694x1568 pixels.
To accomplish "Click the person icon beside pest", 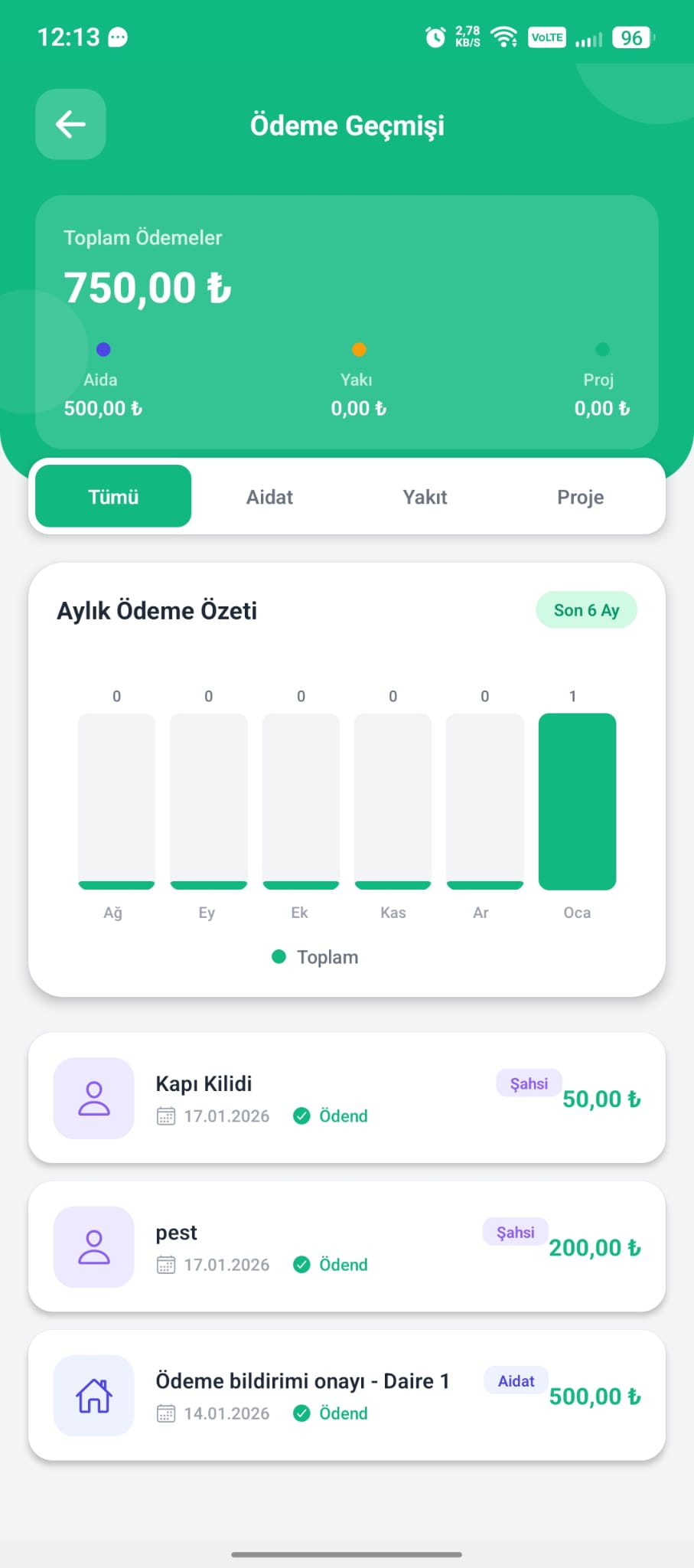I will (x=93, y=1247).
